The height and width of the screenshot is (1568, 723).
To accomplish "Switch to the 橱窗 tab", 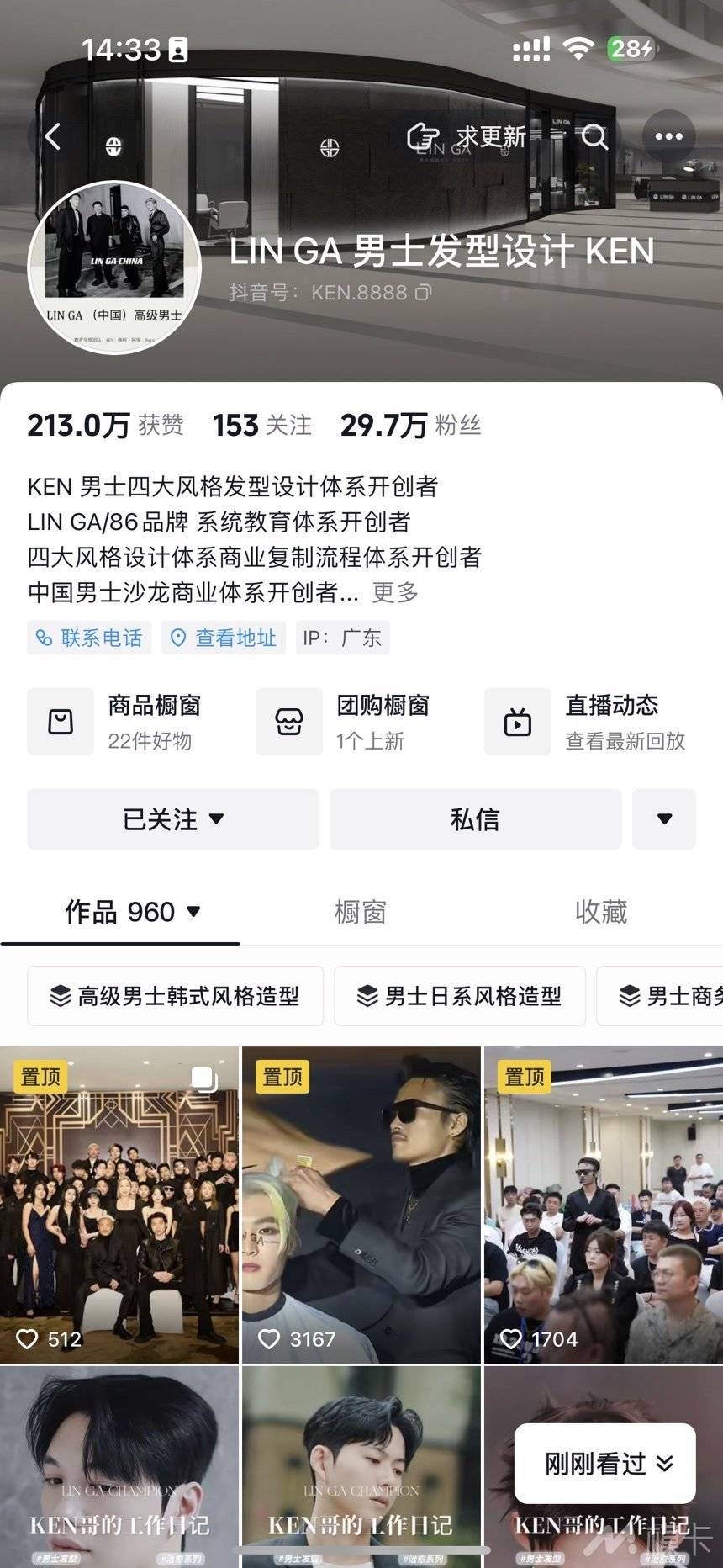I will pos(360,912).
